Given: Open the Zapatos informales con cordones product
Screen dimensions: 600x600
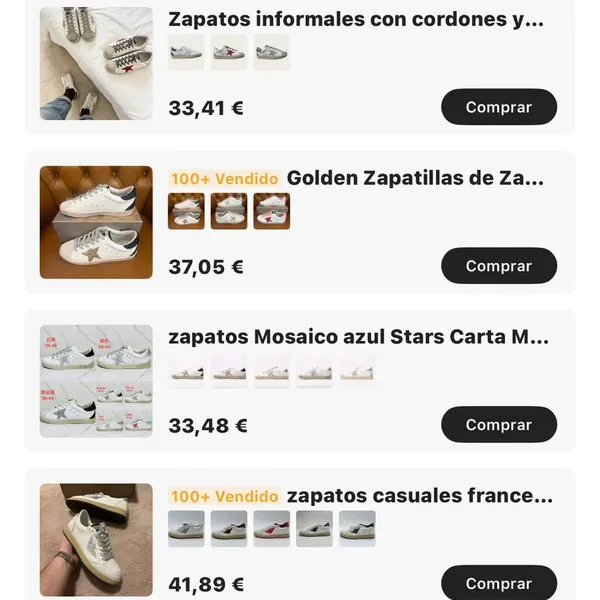Looking at the screenshot, I should coord(356,20).
